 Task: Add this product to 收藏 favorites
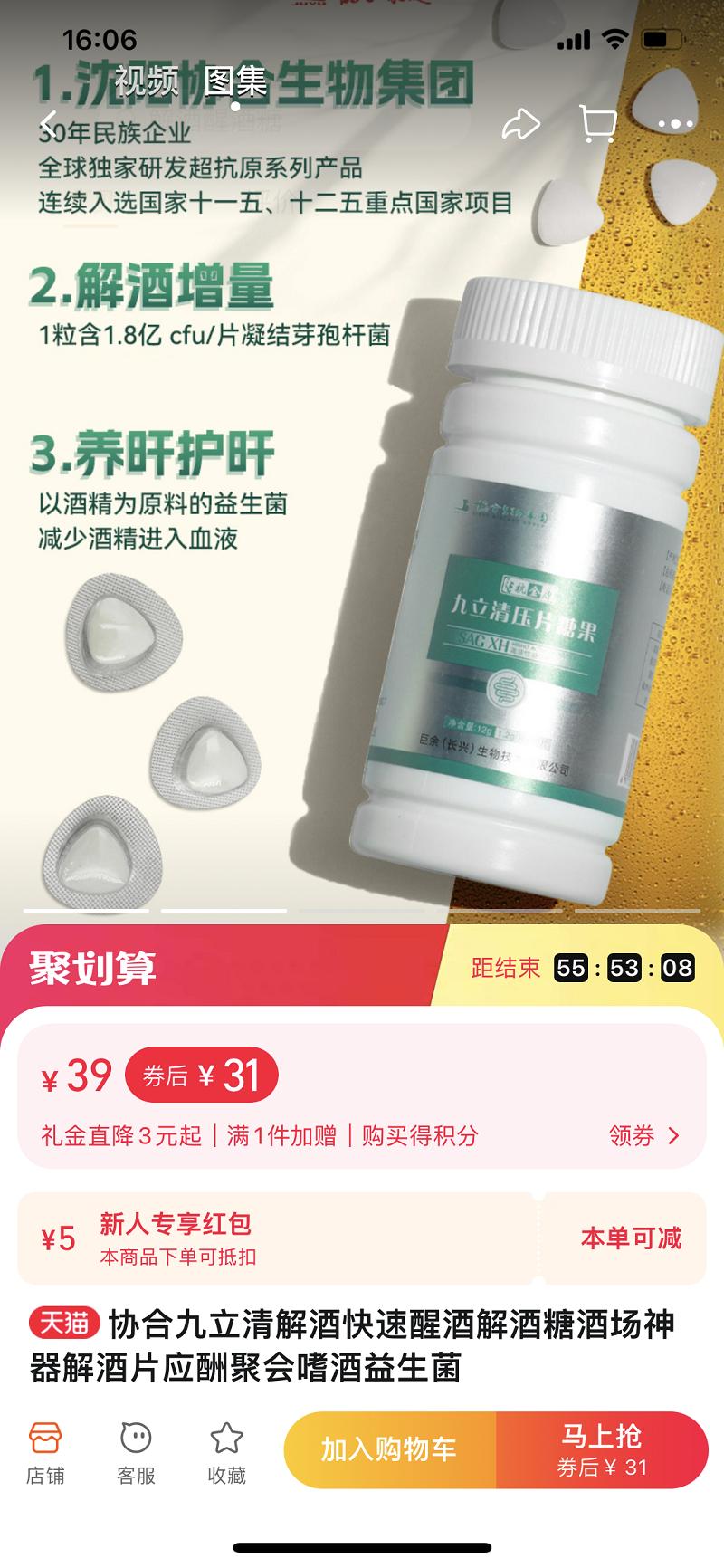point(226,1452)
